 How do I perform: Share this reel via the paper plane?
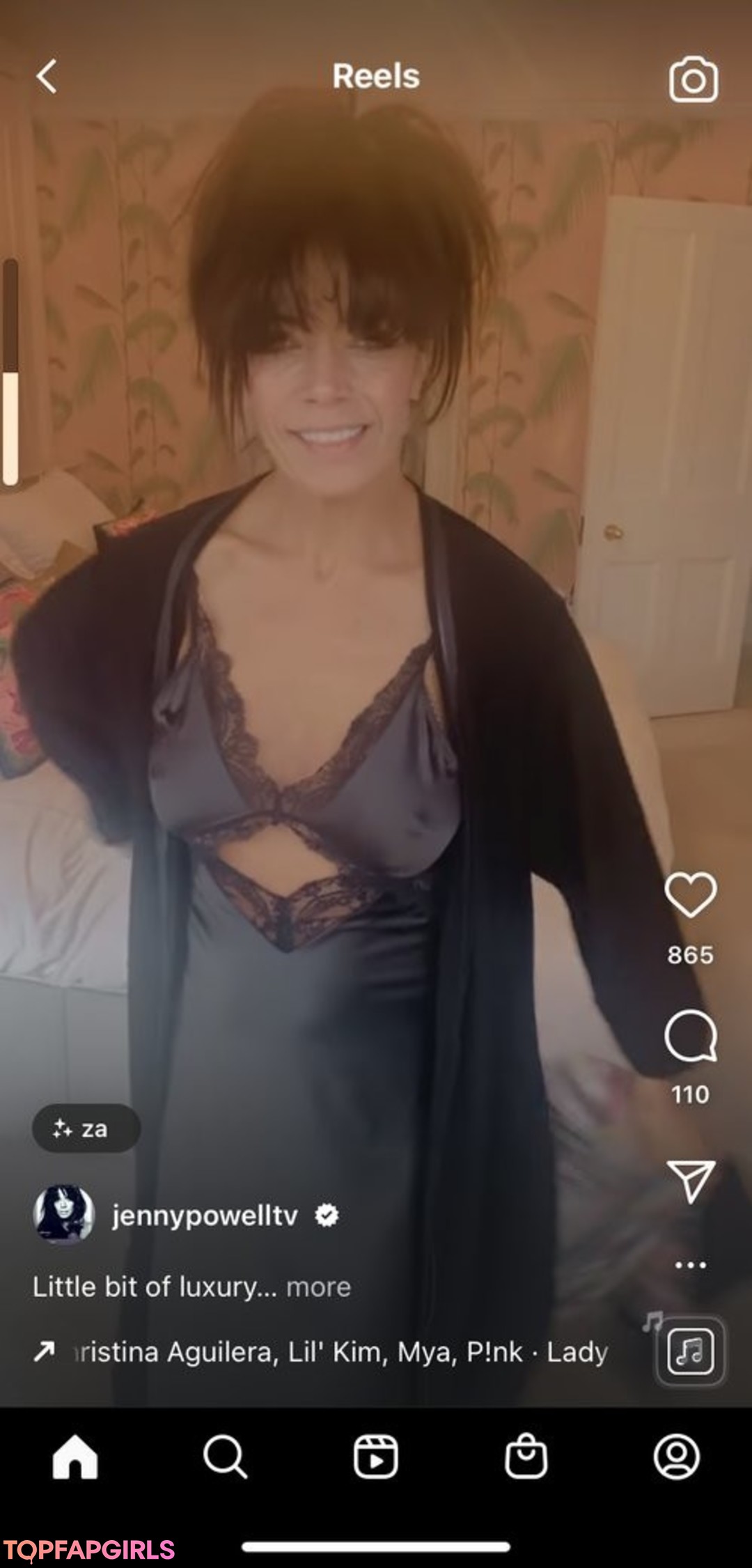(691, 1181)
